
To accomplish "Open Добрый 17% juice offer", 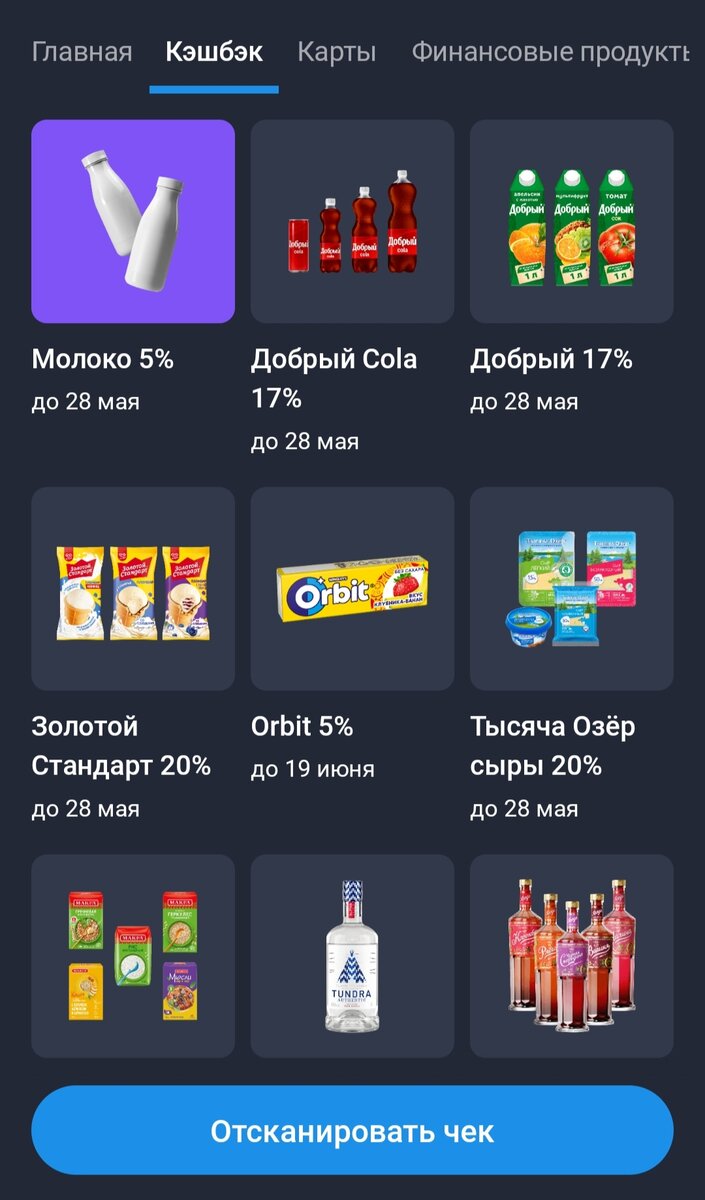I will [571, 222].
